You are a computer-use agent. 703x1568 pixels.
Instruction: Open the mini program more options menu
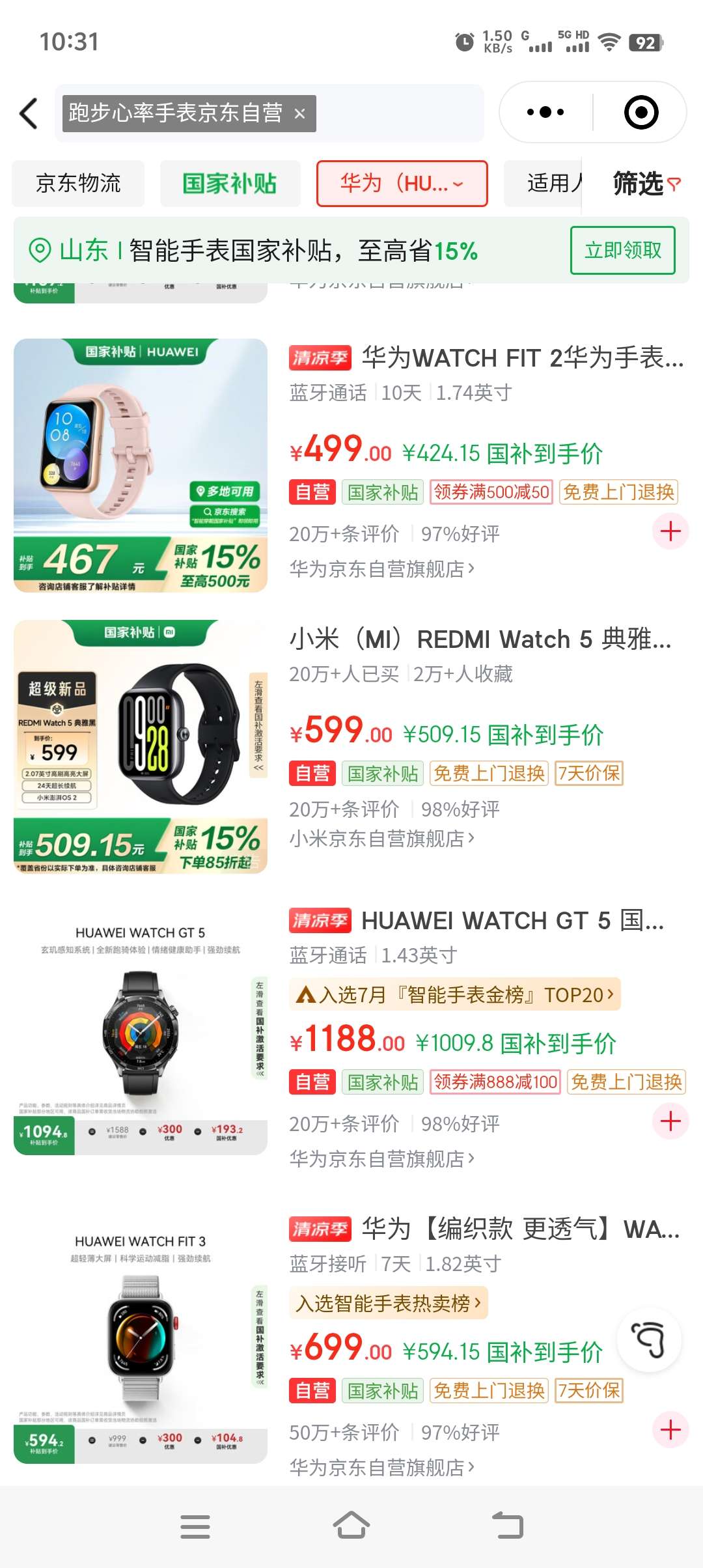(x=545, y=113)
